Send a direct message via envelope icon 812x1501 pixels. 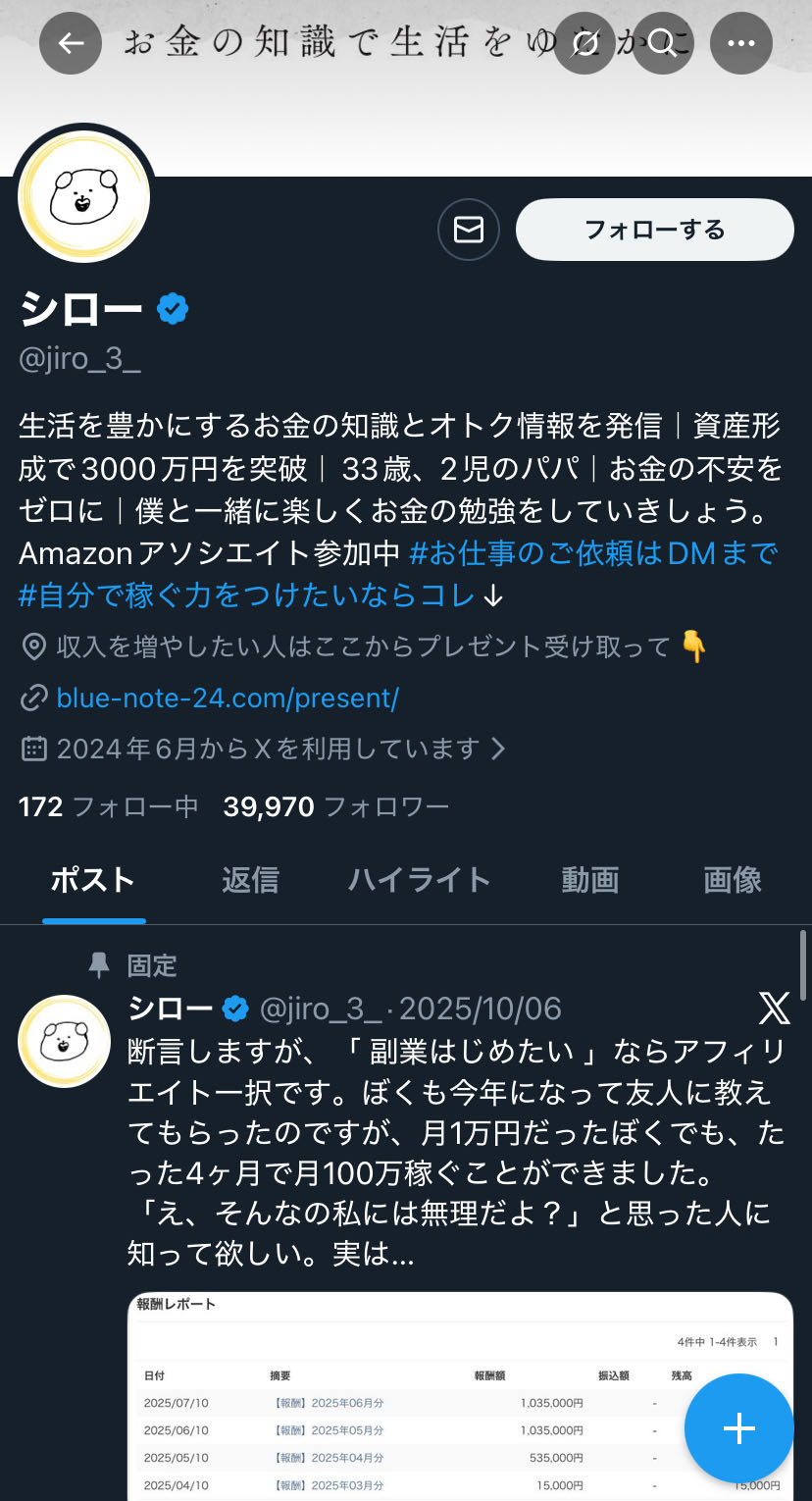point(468,230)
